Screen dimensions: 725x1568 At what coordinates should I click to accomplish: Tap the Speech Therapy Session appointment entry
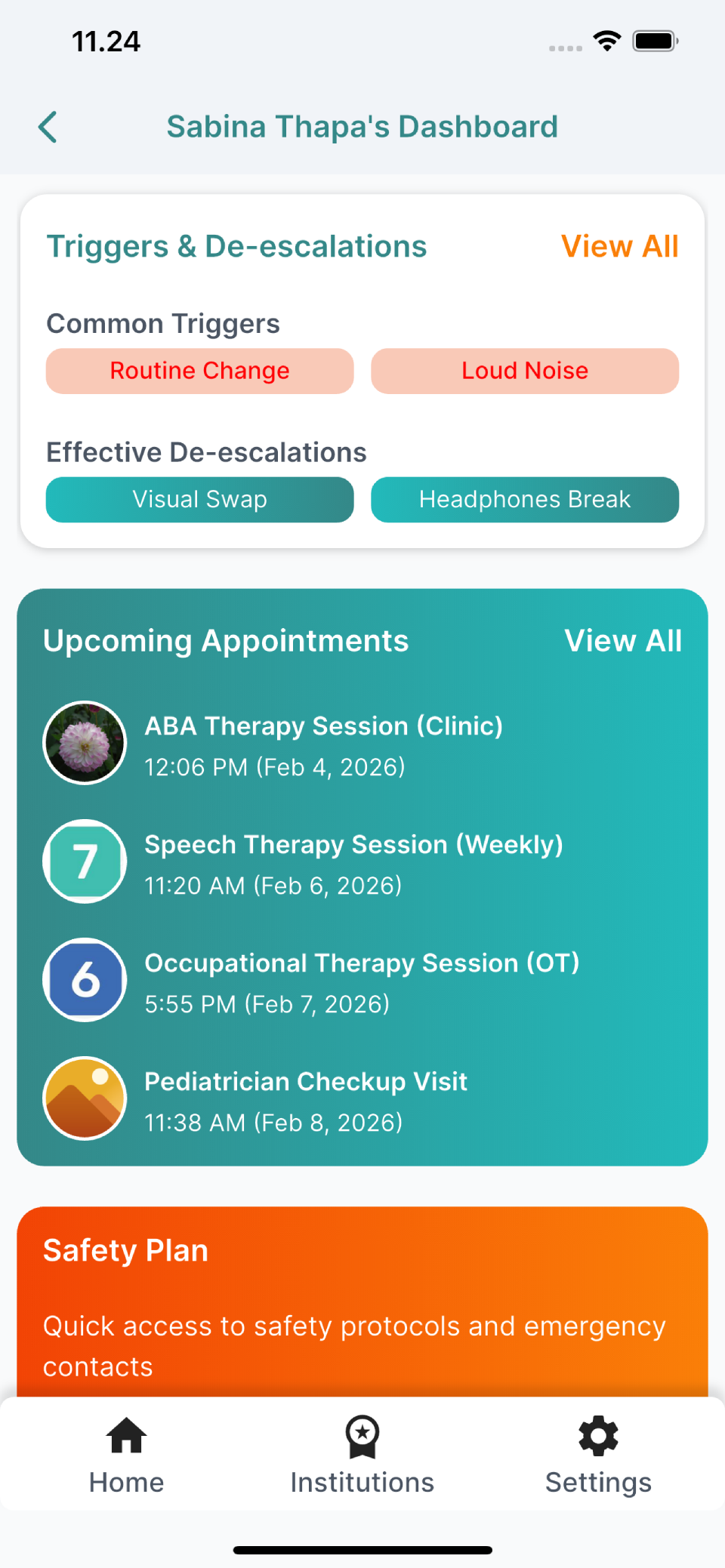pos(353,861)
